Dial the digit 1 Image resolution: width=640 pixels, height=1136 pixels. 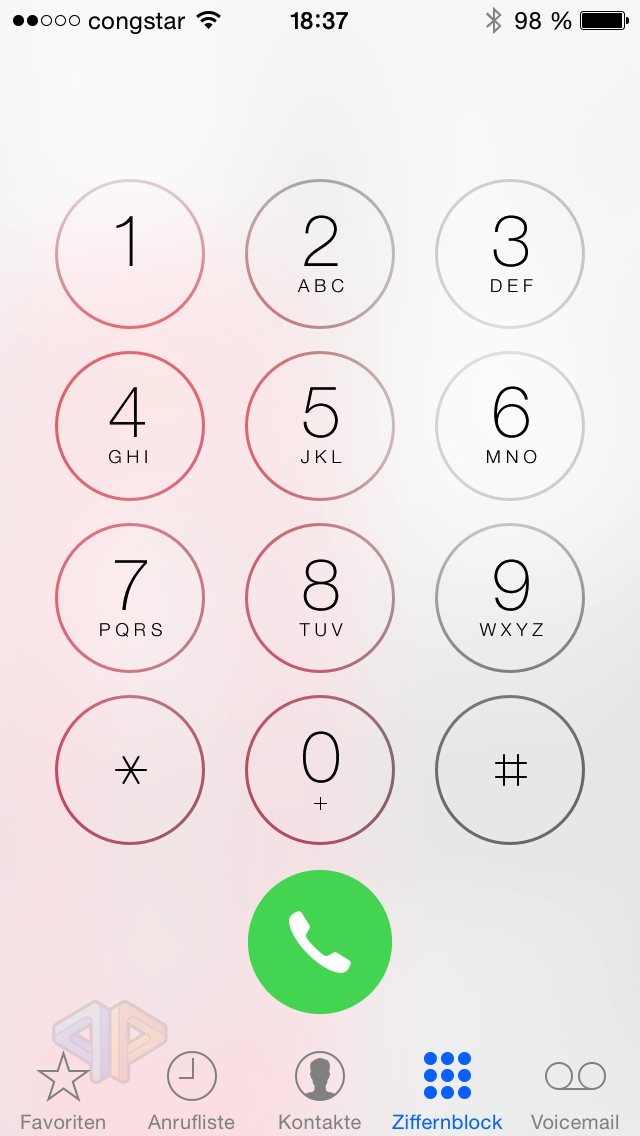click(x=130, y=254)
